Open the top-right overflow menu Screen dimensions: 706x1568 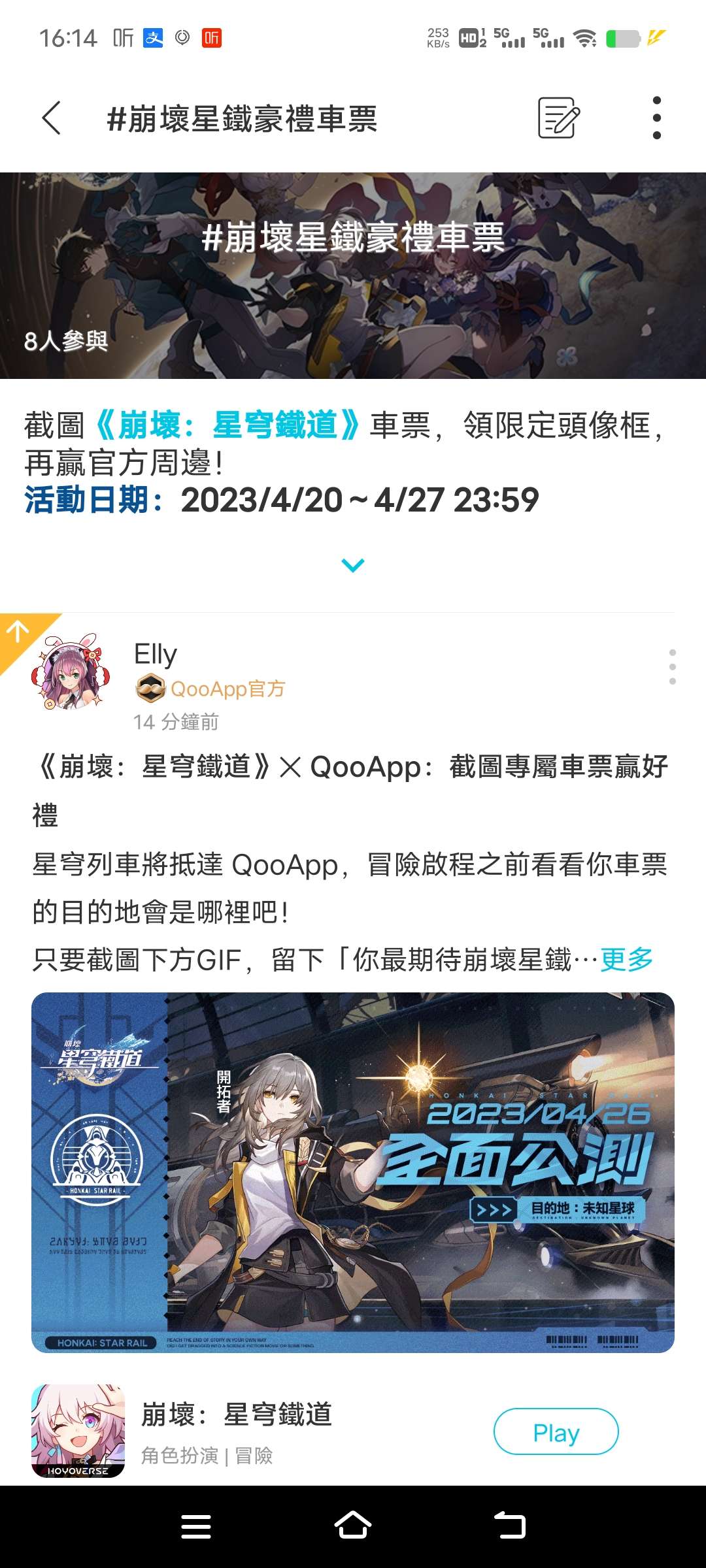pyautogui.click(x=656, y=118)
